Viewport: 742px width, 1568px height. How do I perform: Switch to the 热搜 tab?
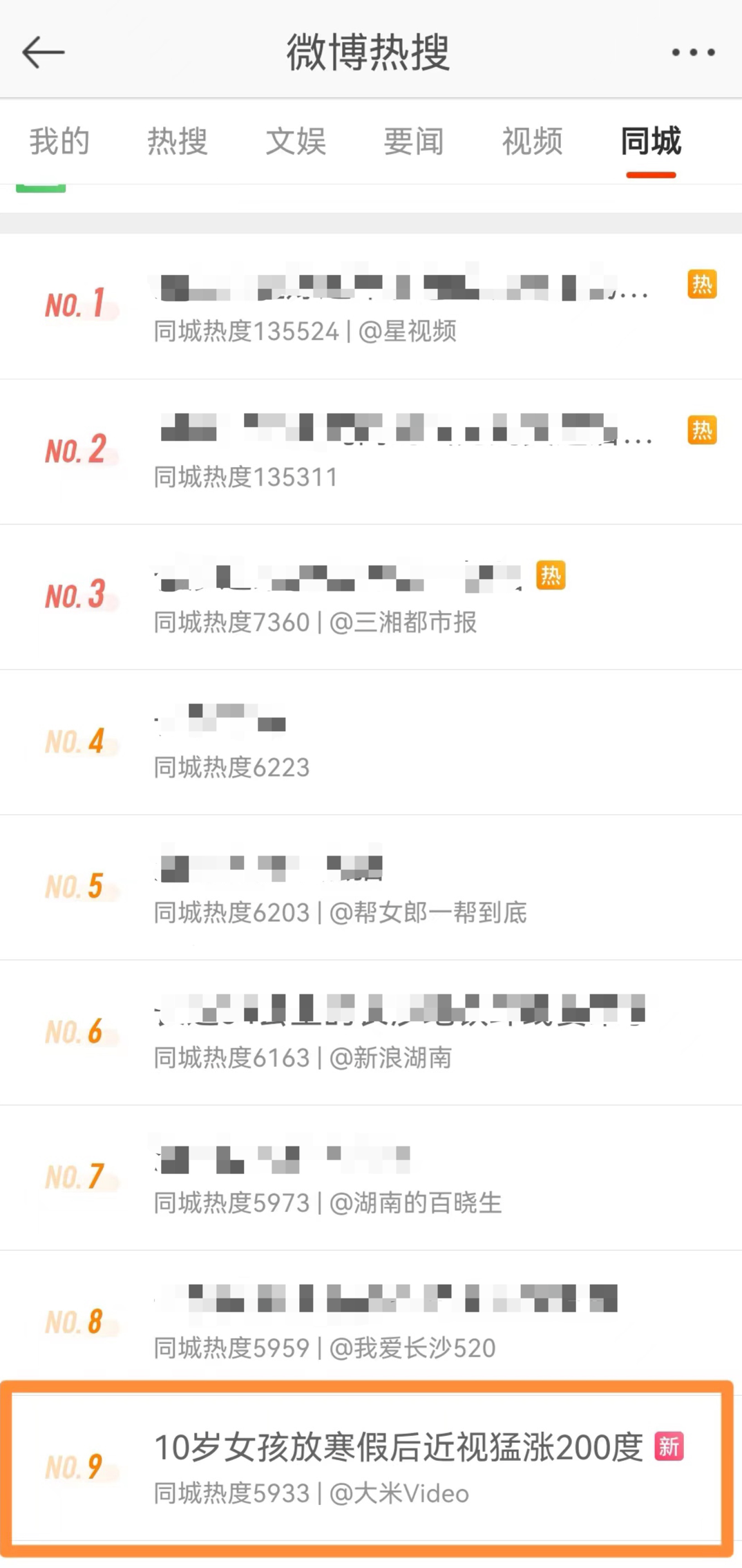(x=178, y=142)
